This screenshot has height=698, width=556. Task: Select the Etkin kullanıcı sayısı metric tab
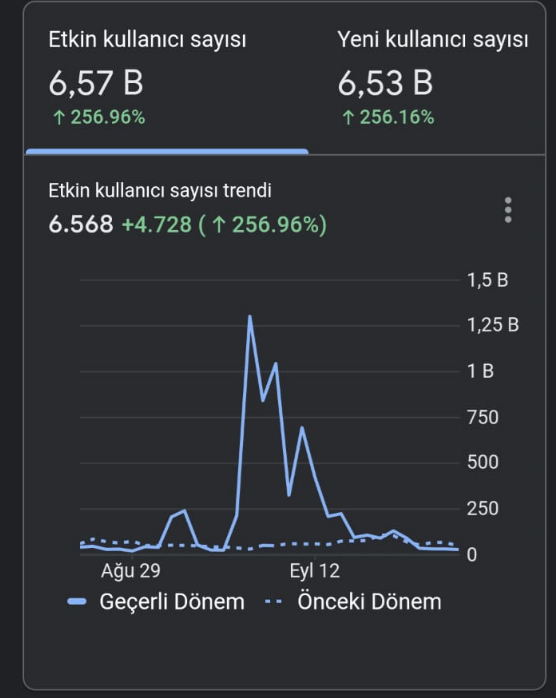click(x=166, y=78)
